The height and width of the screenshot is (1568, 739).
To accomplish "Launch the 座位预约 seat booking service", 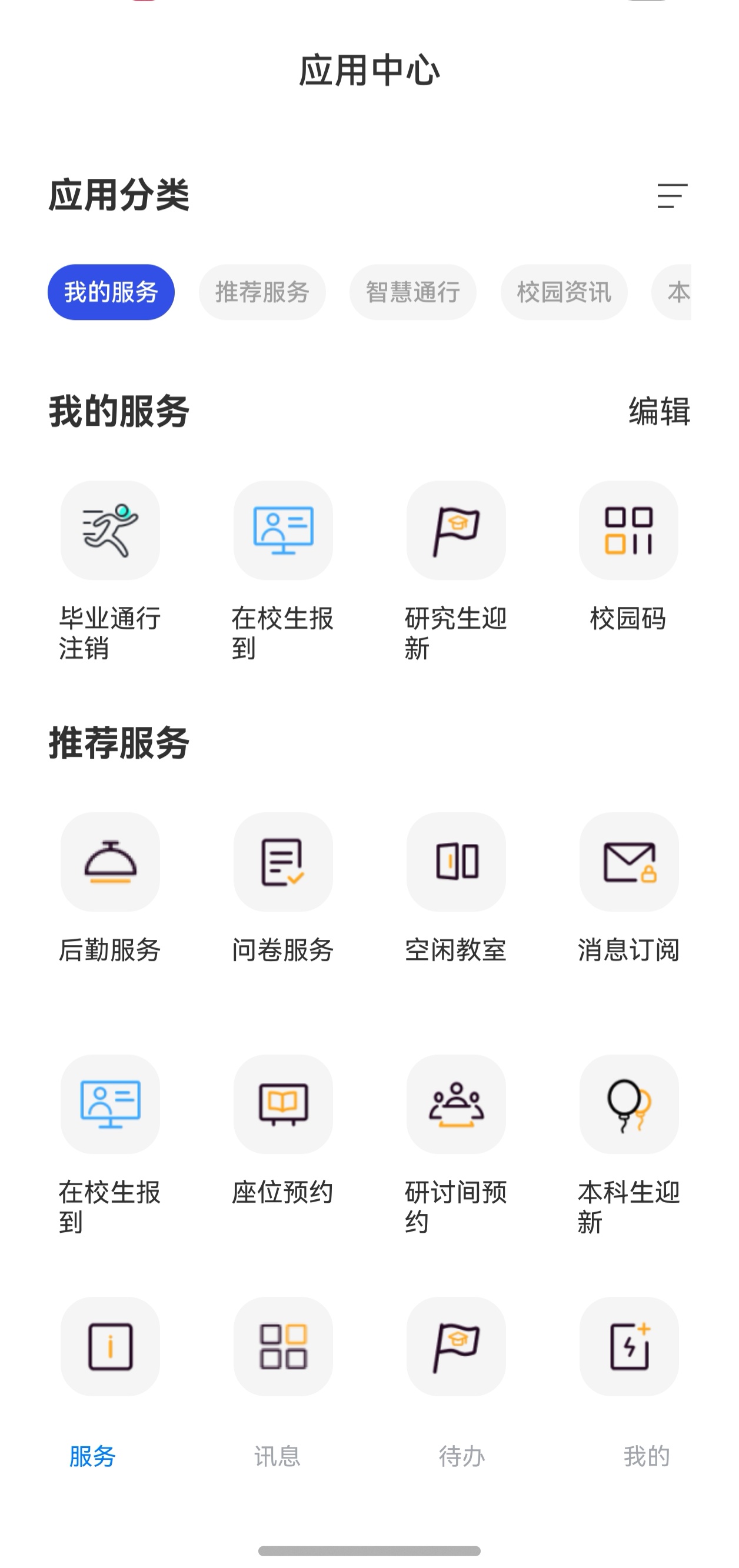I will coord(282,1105).
